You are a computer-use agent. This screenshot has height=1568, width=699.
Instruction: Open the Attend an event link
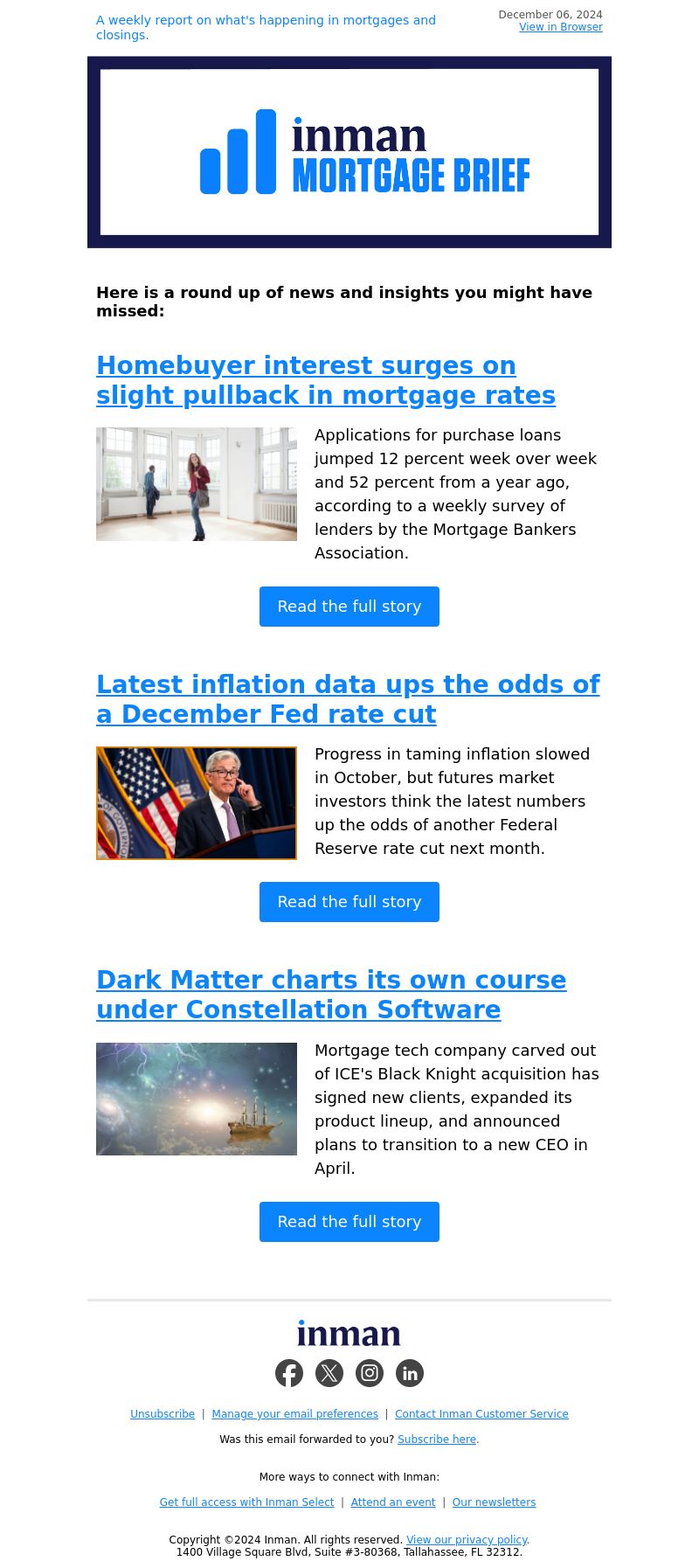[393, 1502]
